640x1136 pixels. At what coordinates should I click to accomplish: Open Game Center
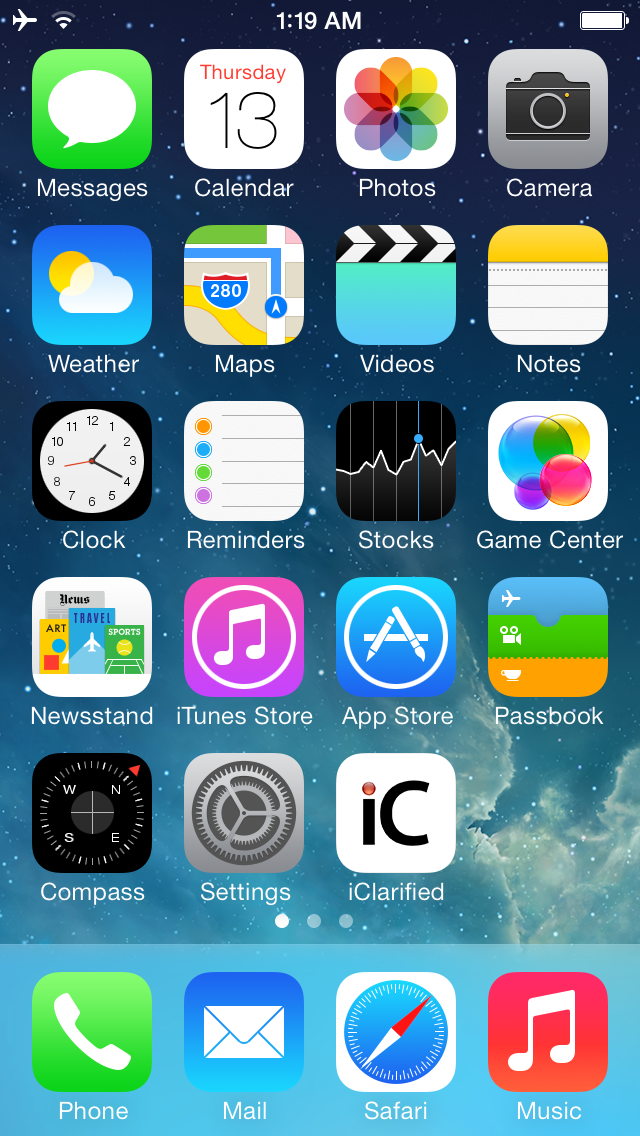pyautogui.click(x=548, y=461)
